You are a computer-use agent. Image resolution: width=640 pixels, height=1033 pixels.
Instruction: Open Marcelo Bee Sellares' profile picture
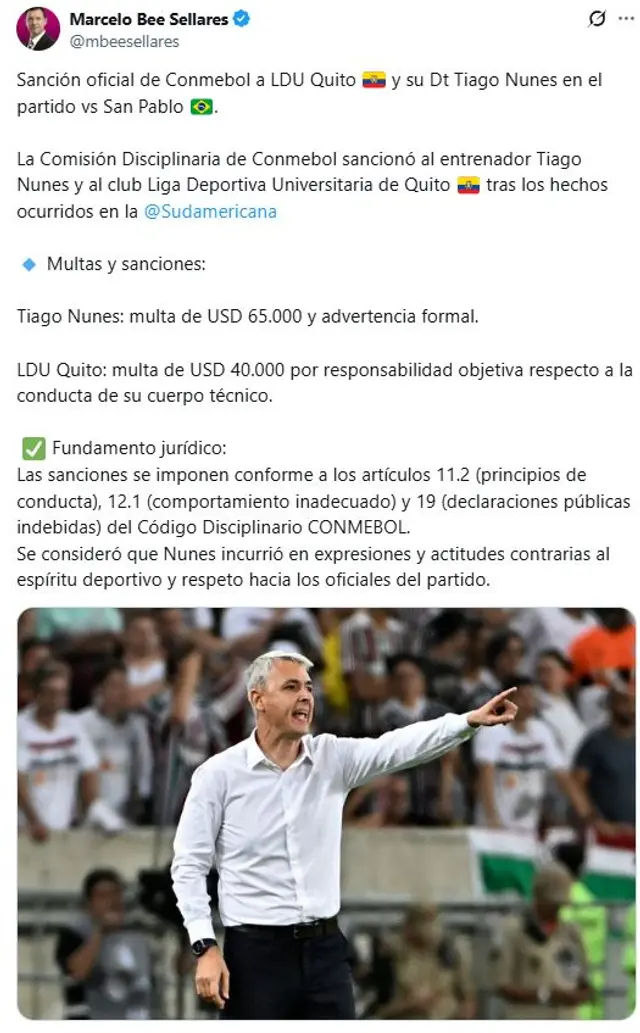(38, 28)
